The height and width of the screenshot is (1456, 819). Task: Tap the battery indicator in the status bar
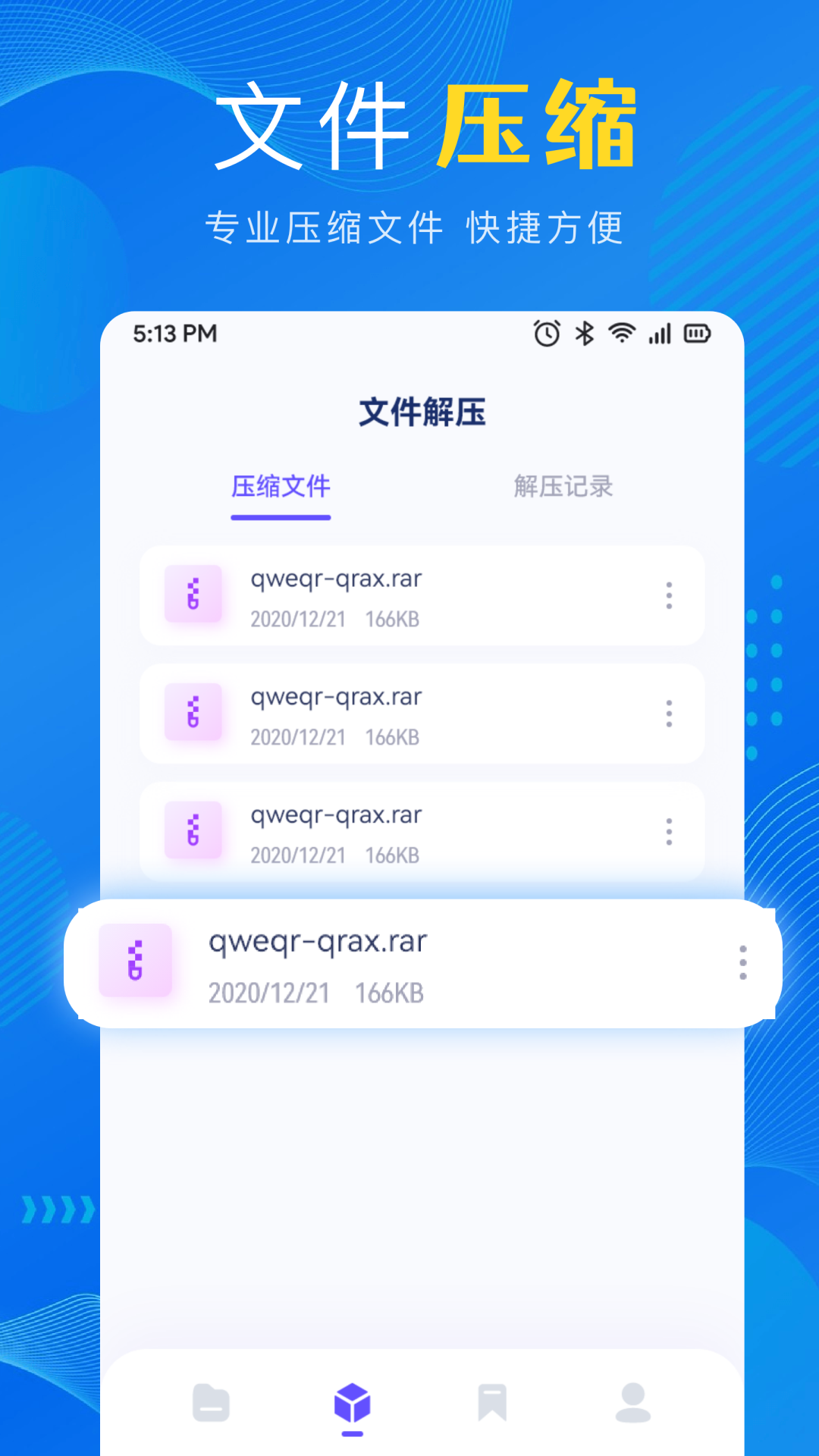[x=696, y=332]
